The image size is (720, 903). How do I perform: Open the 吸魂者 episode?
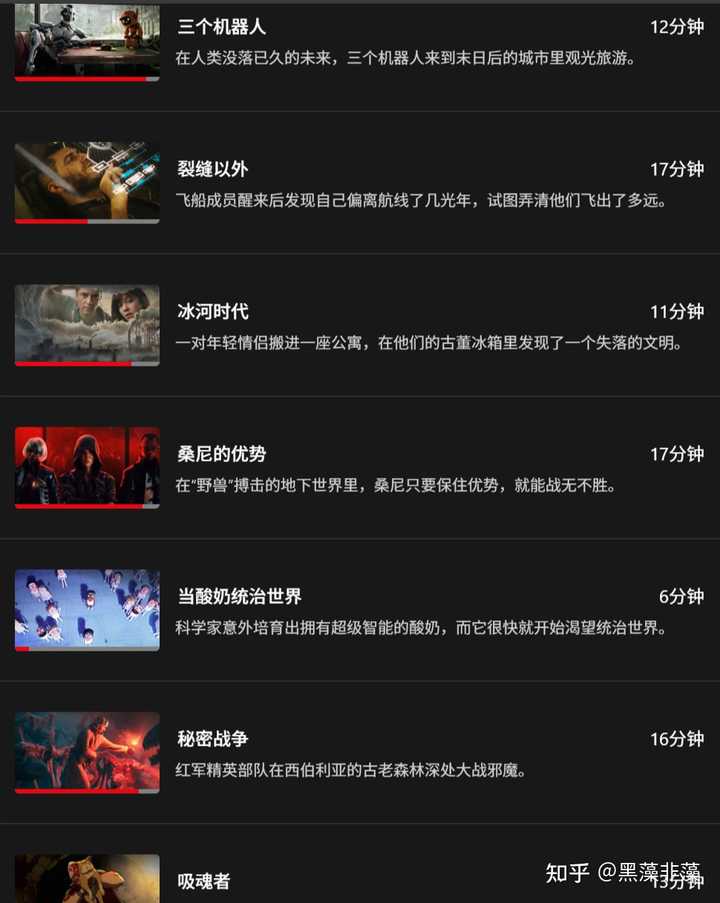pos(87,880)
